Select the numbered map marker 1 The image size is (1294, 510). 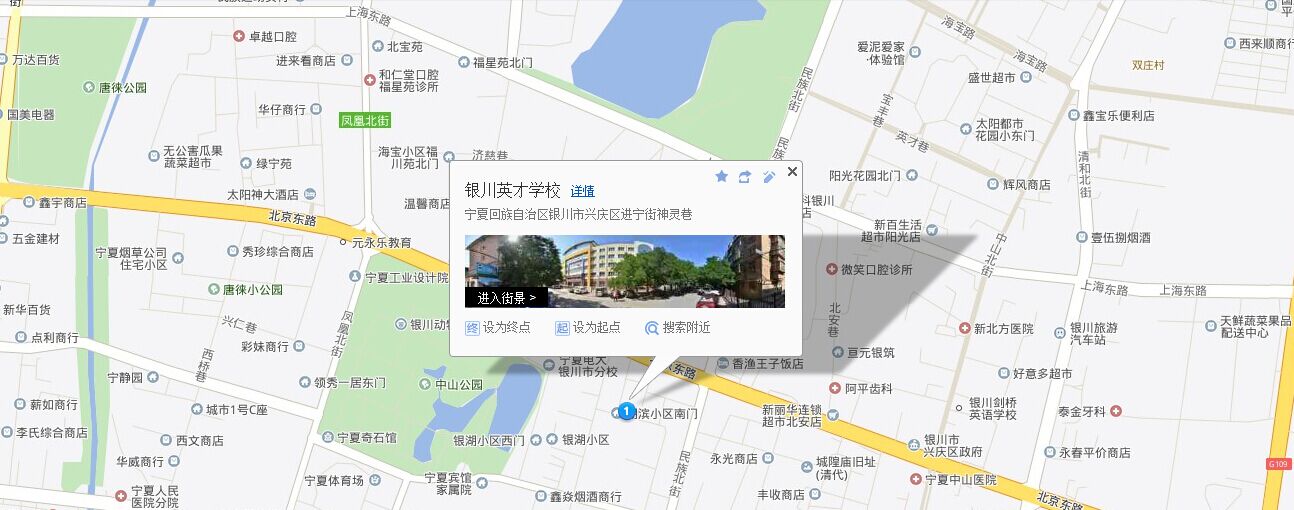point(626,411)
